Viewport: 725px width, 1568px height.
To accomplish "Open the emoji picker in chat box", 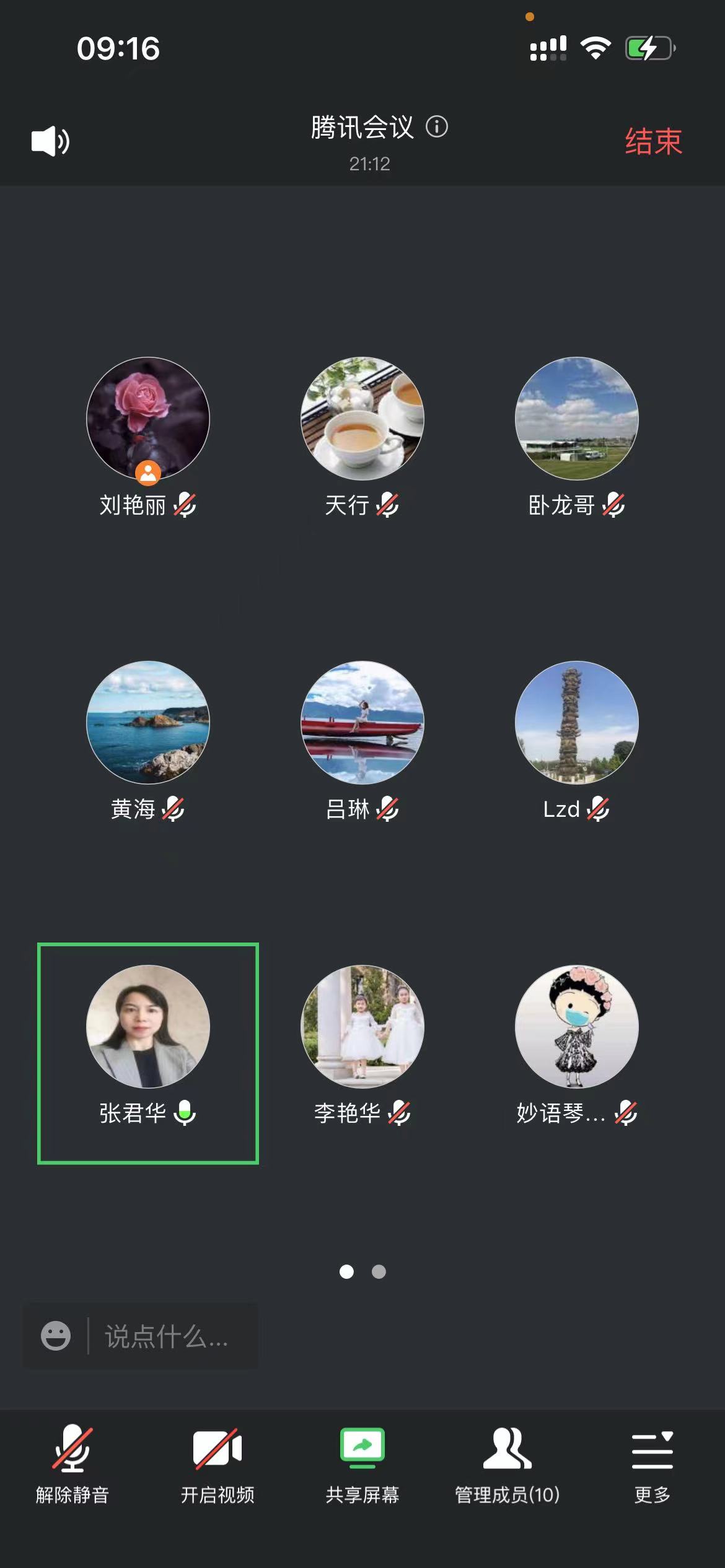I will click(56, 1336).
